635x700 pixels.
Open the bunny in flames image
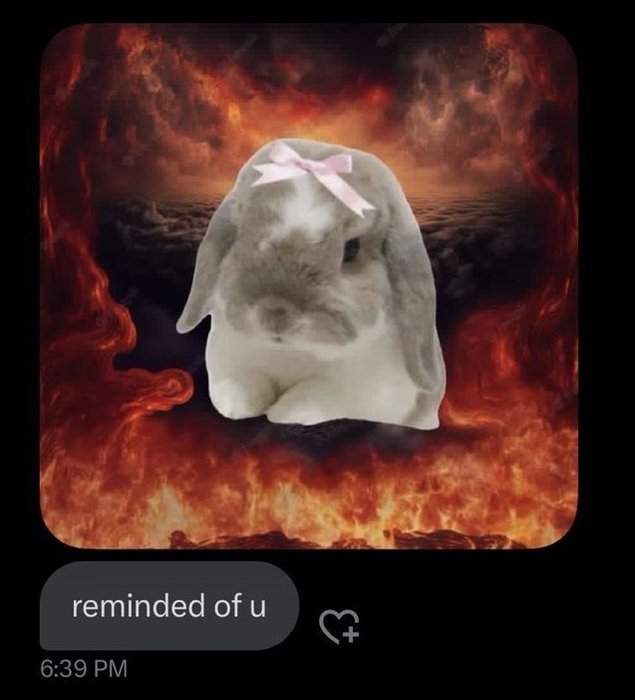pyautogui.click(x=308, y=285)
